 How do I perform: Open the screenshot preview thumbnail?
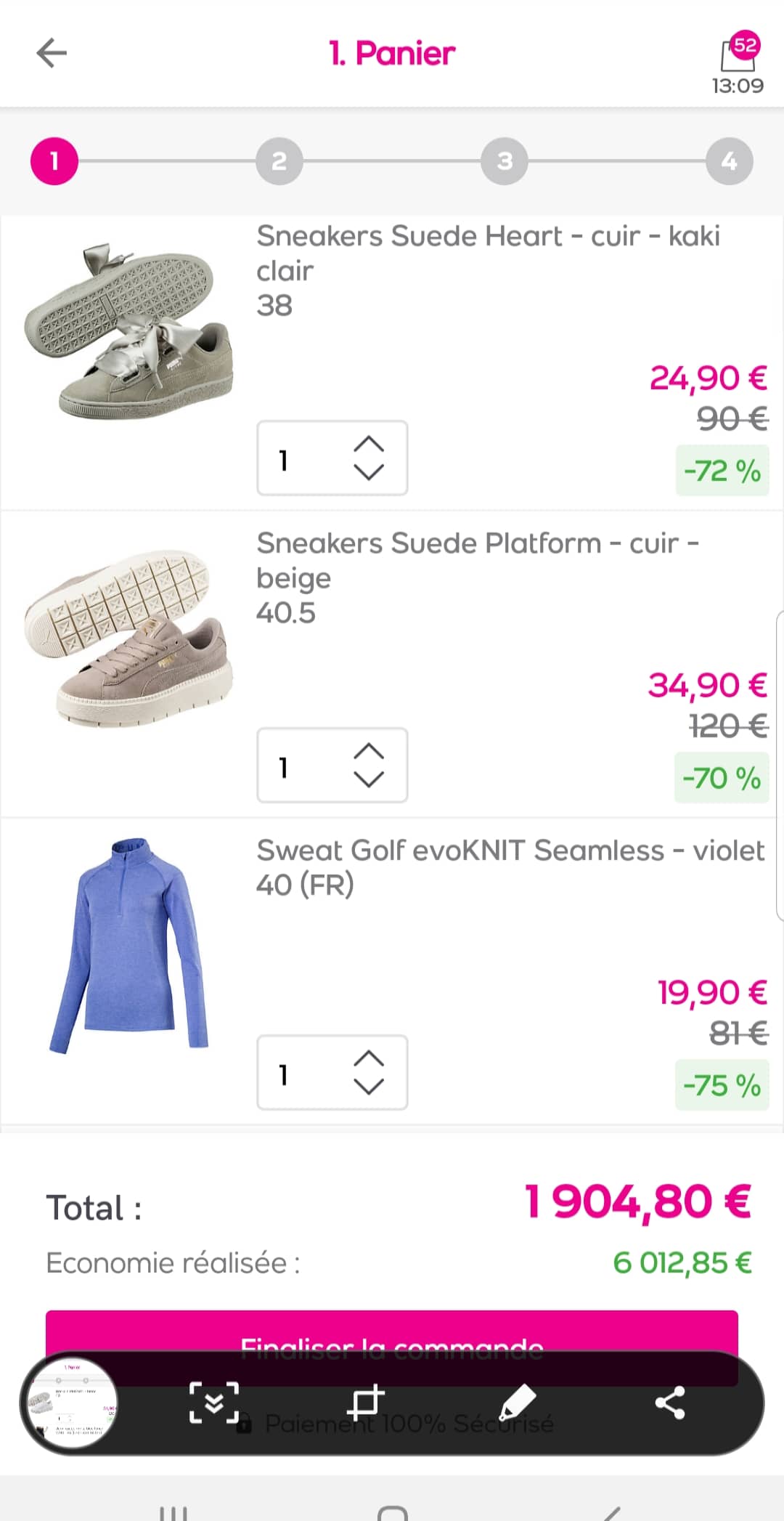point(70,1403)
